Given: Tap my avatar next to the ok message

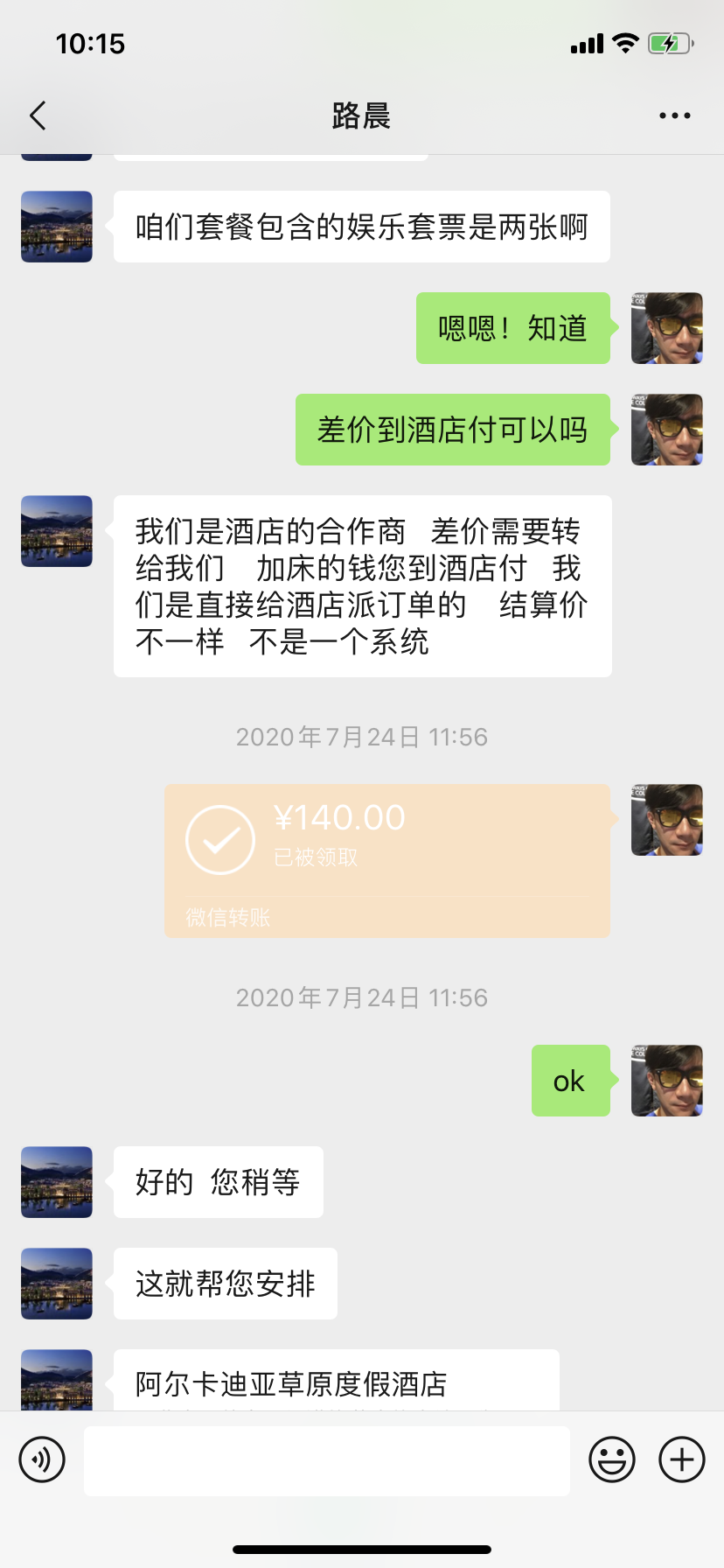Looking at the screenshot, I should (x=667, y=1081).
